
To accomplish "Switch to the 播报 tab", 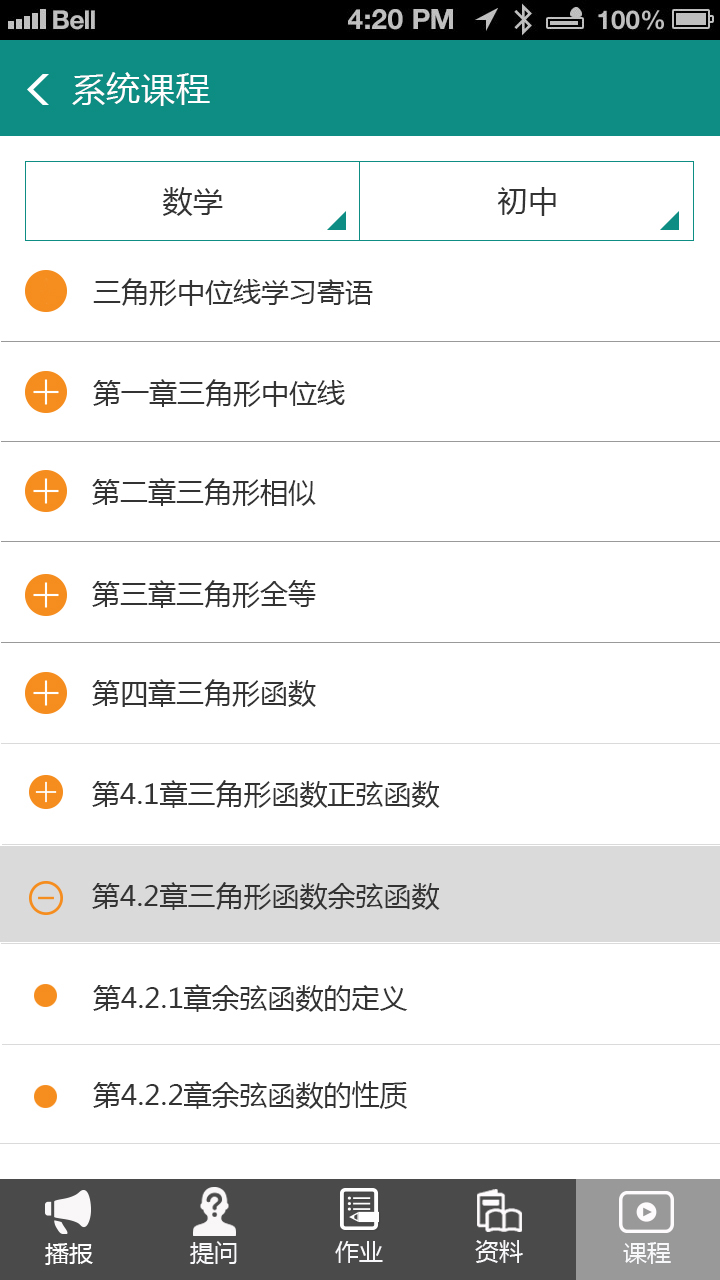I will point(69,1228).
